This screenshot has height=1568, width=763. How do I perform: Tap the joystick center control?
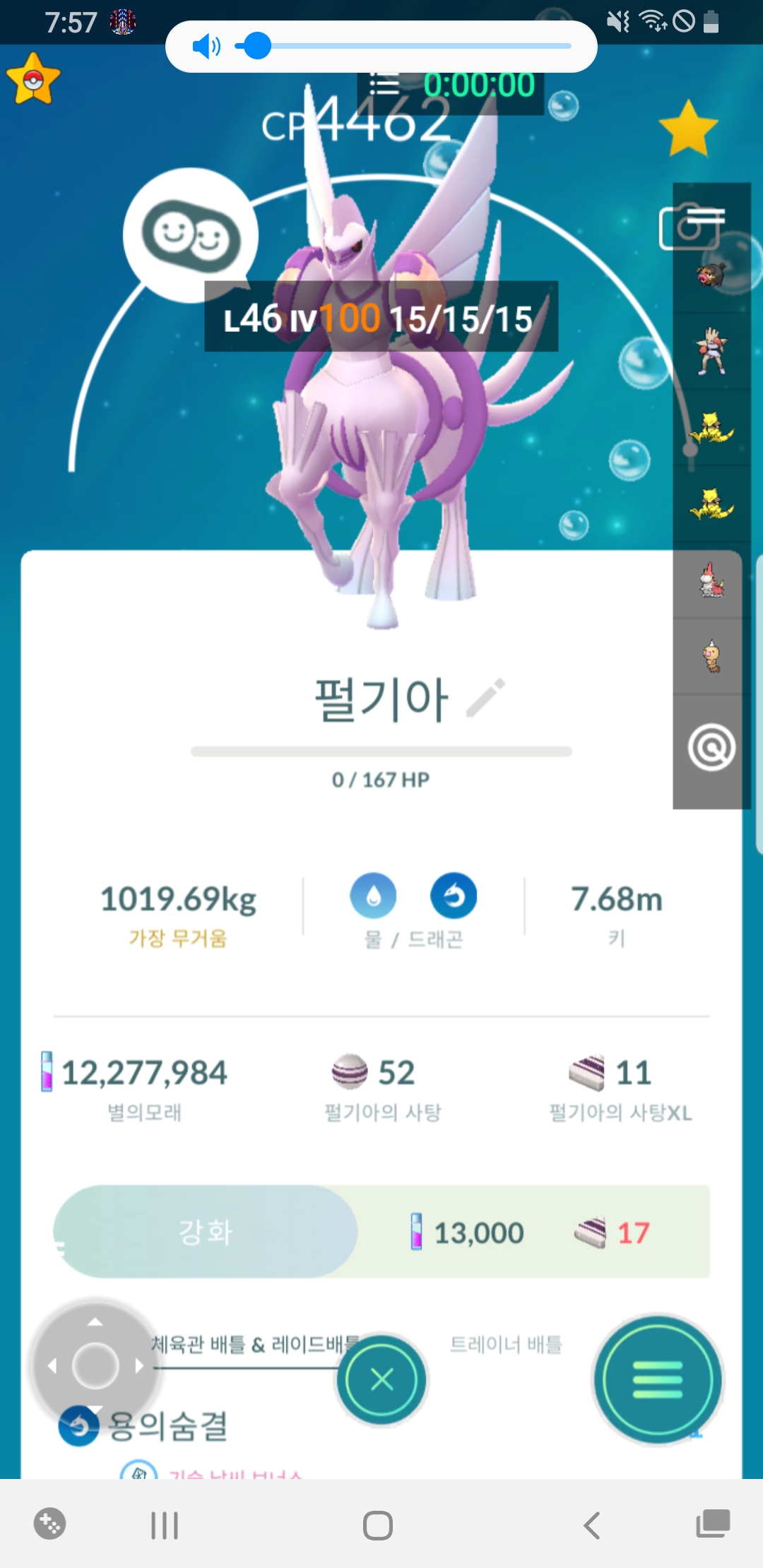pos(95,1365)
